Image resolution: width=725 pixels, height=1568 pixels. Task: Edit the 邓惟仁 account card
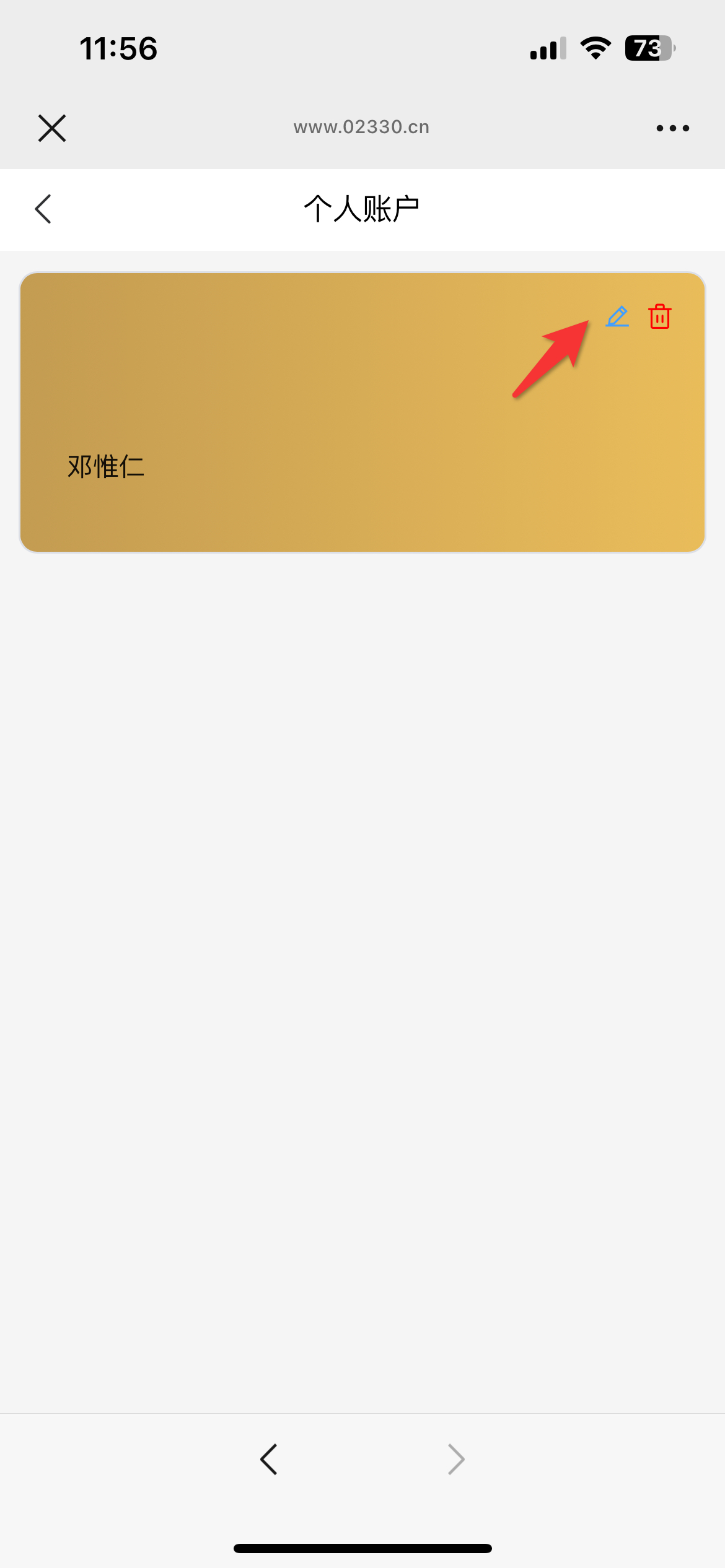[x=617, y=316]
